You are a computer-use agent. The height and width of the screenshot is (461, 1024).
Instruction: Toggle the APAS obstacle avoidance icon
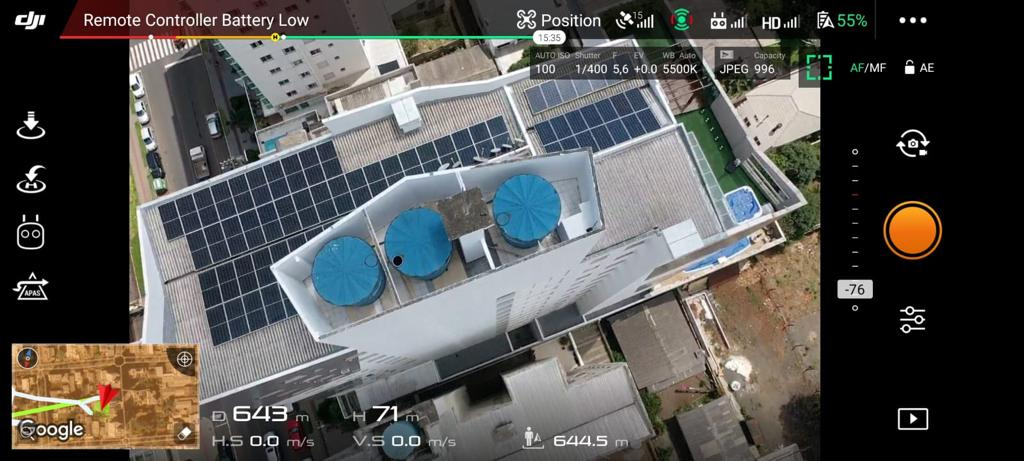[x=32, y=287]
